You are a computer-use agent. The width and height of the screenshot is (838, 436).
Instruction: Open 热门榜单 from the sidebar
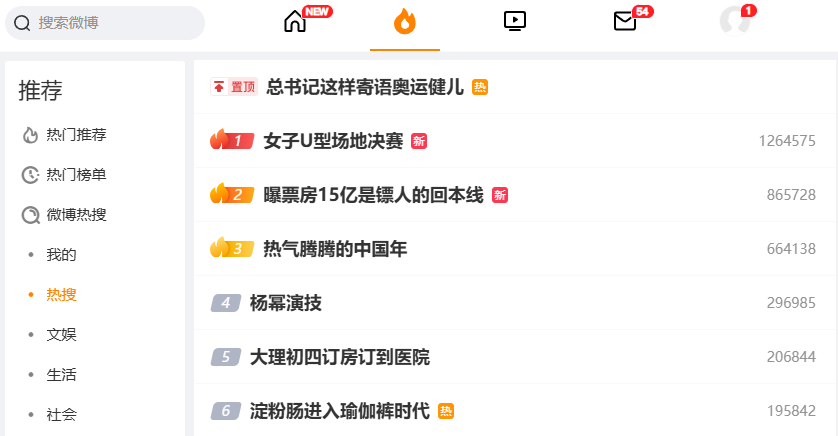coord(76,175)
